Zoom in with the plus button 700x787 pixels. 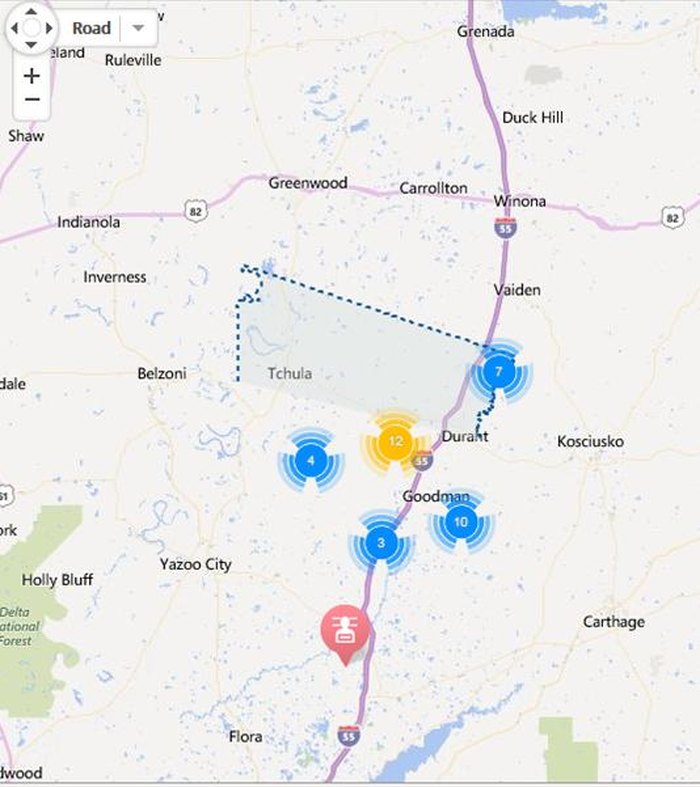tap(32, 76)
